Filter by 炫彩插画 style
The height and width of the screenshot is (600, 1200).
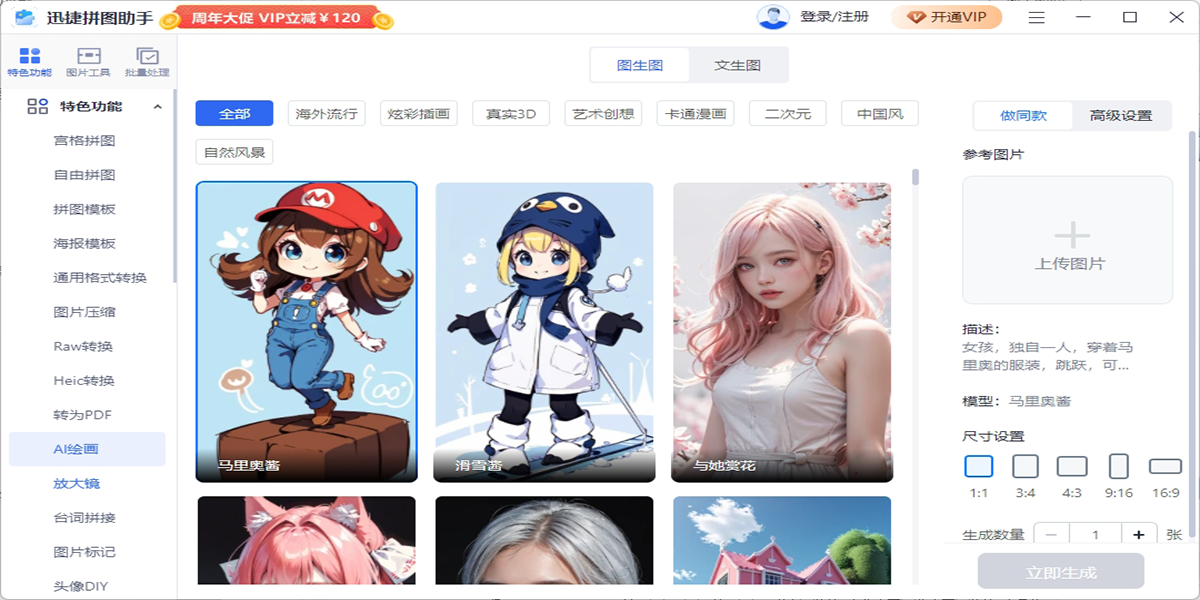point(419,114)
